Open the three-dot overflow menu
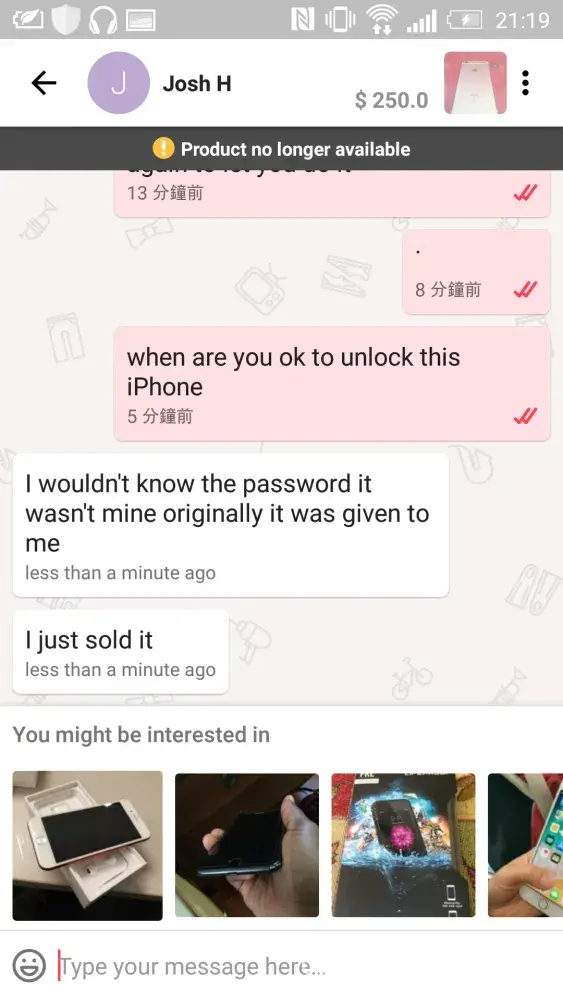The image size is (563, 1000). click(525, 83)
